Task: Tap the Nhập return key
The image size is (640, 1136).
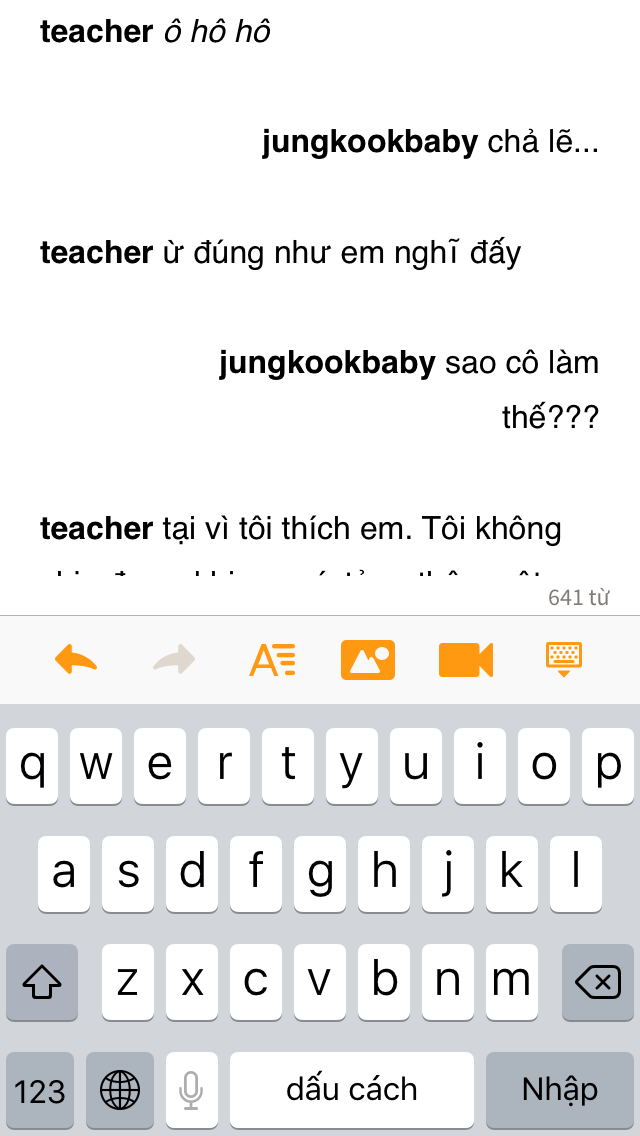Action: click(x=560, y=1090)
